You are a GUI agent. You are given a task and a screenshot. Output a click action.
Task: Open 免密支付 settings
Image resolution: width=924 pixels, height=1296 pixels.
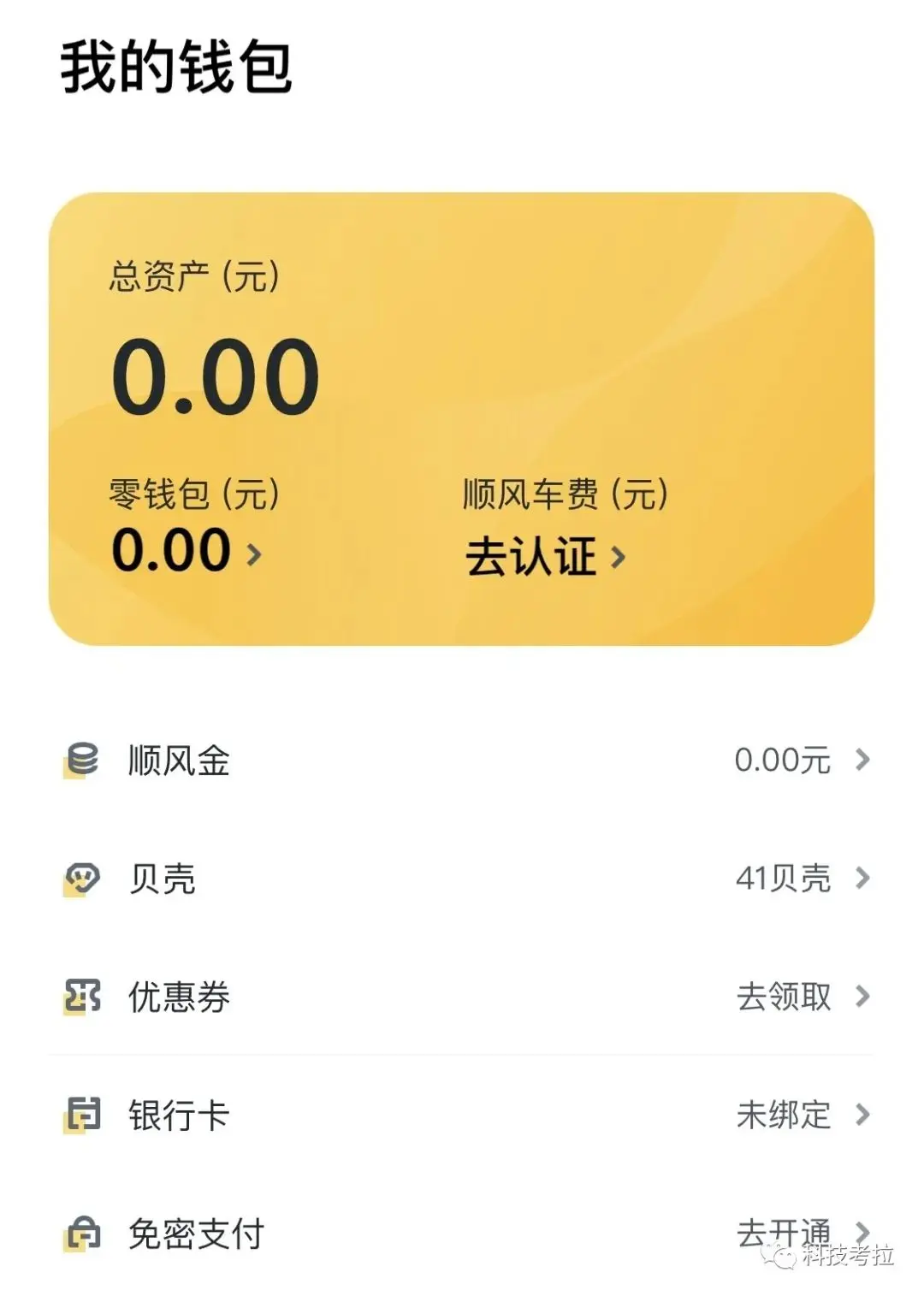click(x=462, y=1234)
